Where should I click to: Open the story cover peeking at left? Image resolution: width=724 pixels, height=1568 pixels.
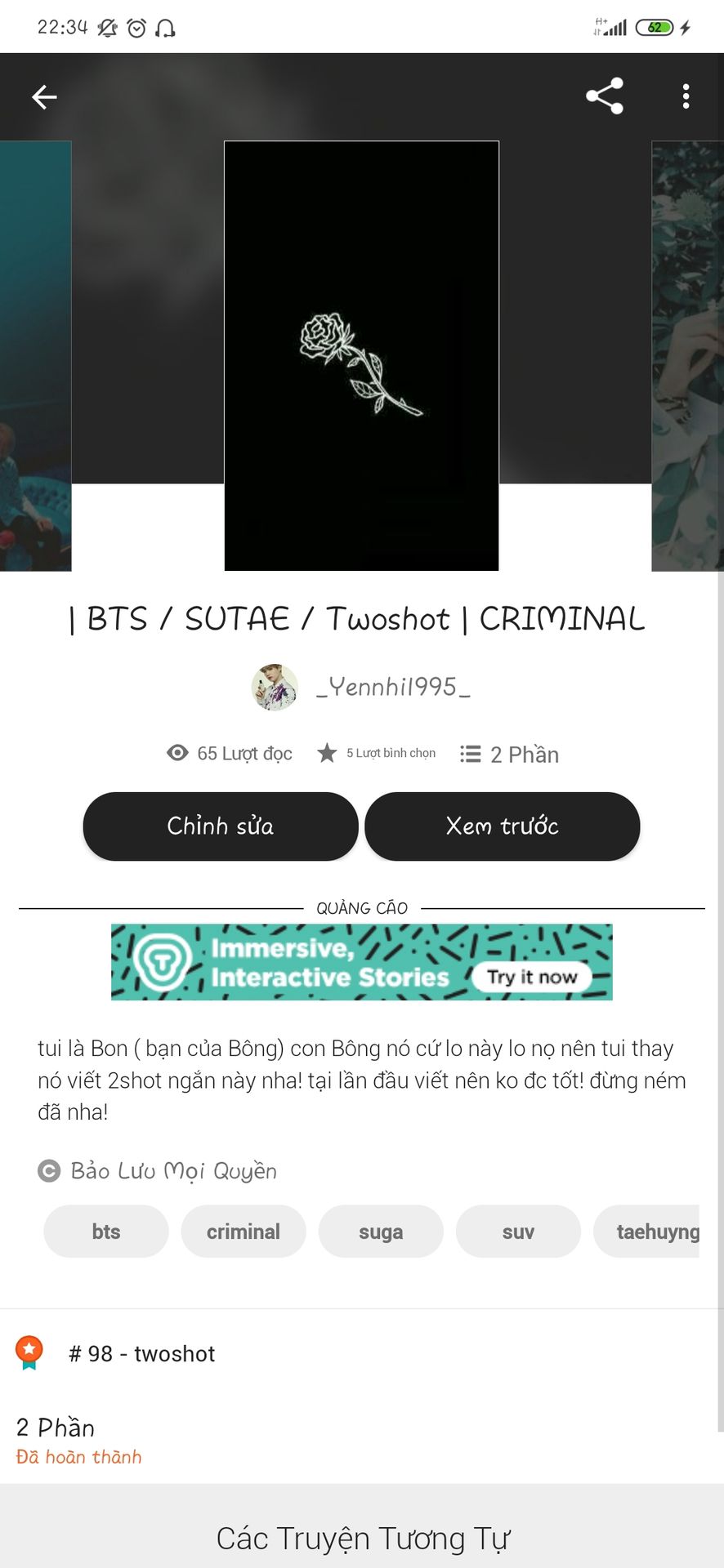click(x=35, y=356)
